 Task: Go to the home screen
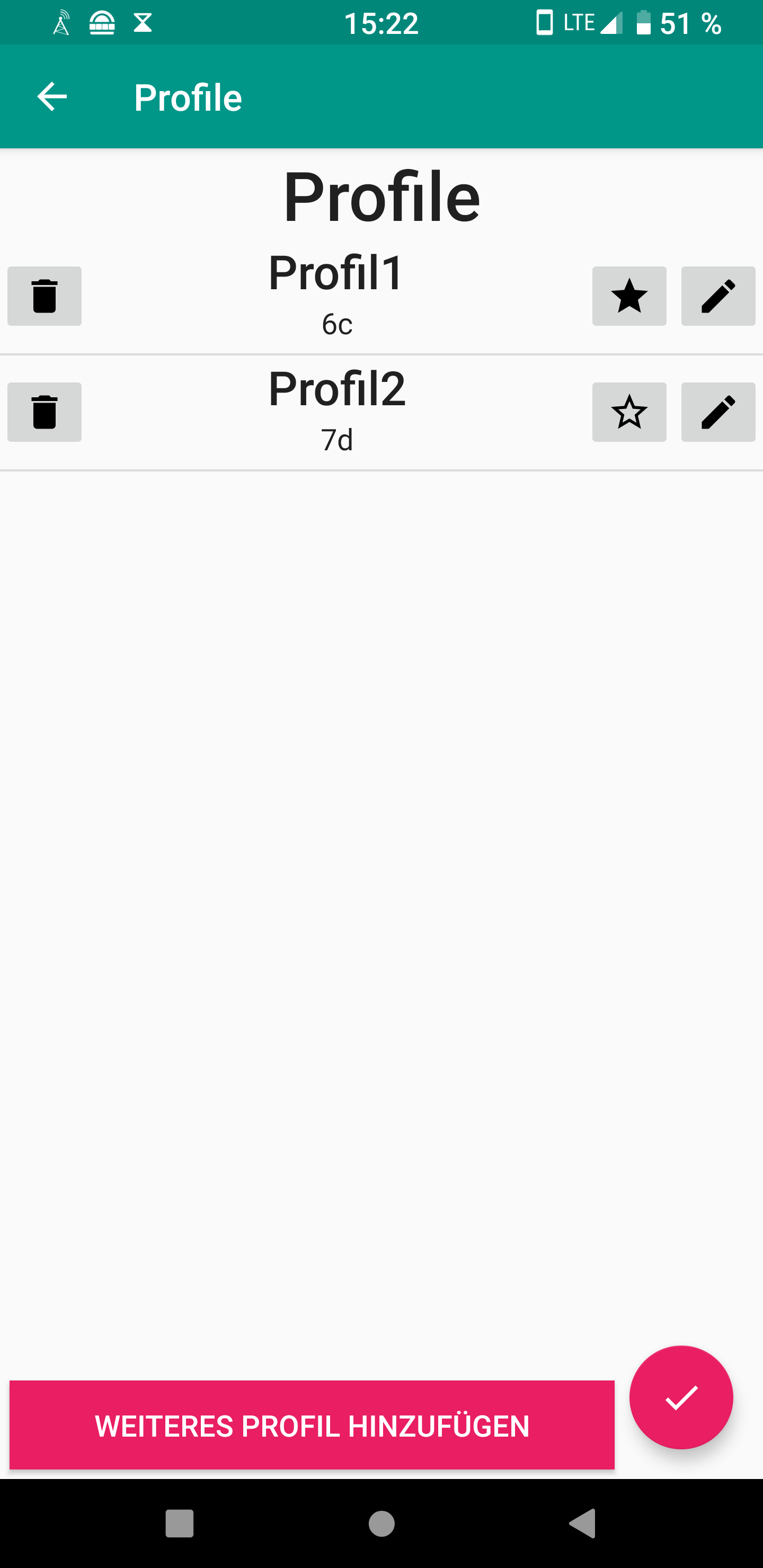382,1524
